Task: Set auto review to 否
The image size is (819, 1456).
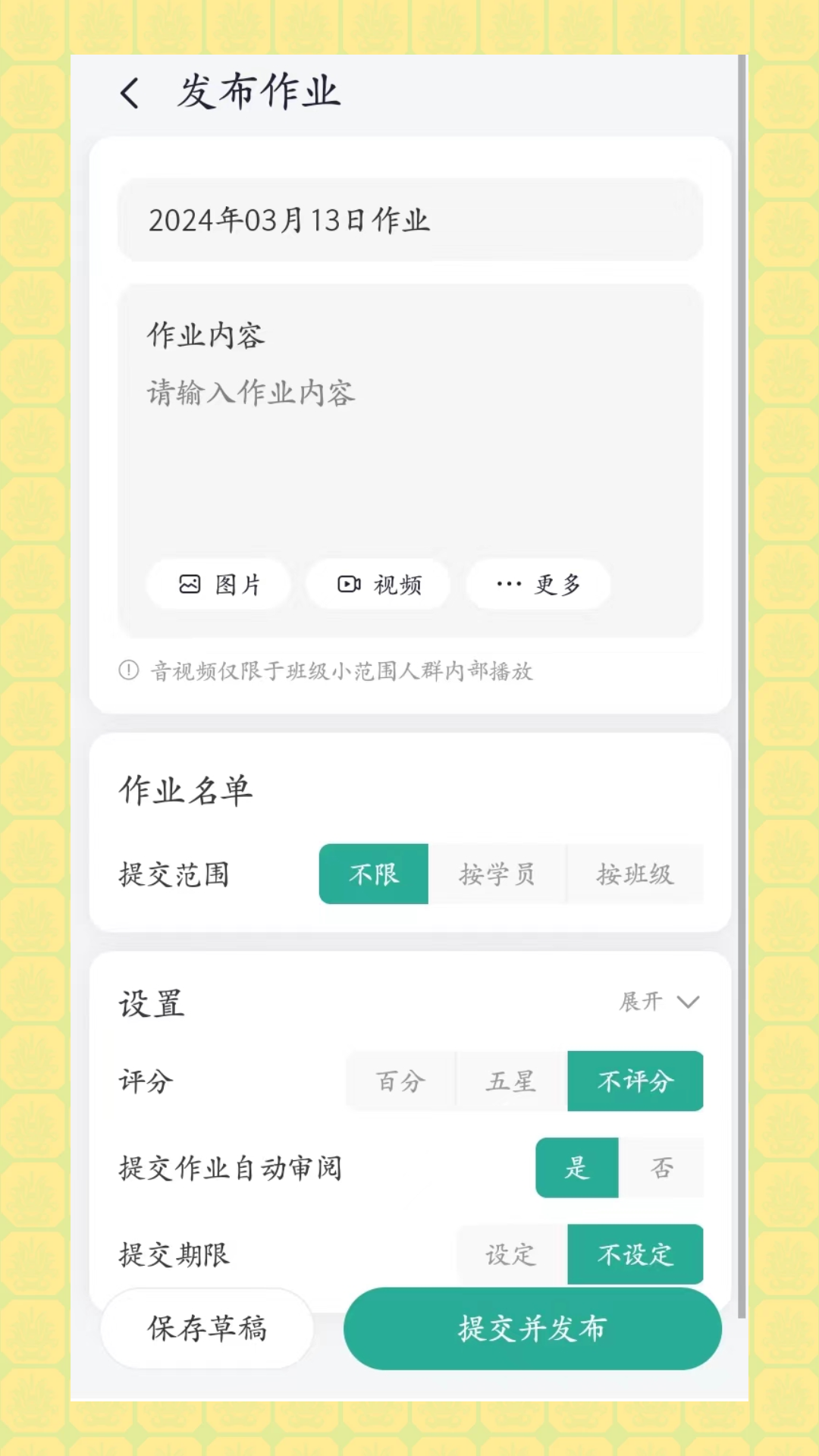Action: pyautogui.click(x=661, y=1168)
